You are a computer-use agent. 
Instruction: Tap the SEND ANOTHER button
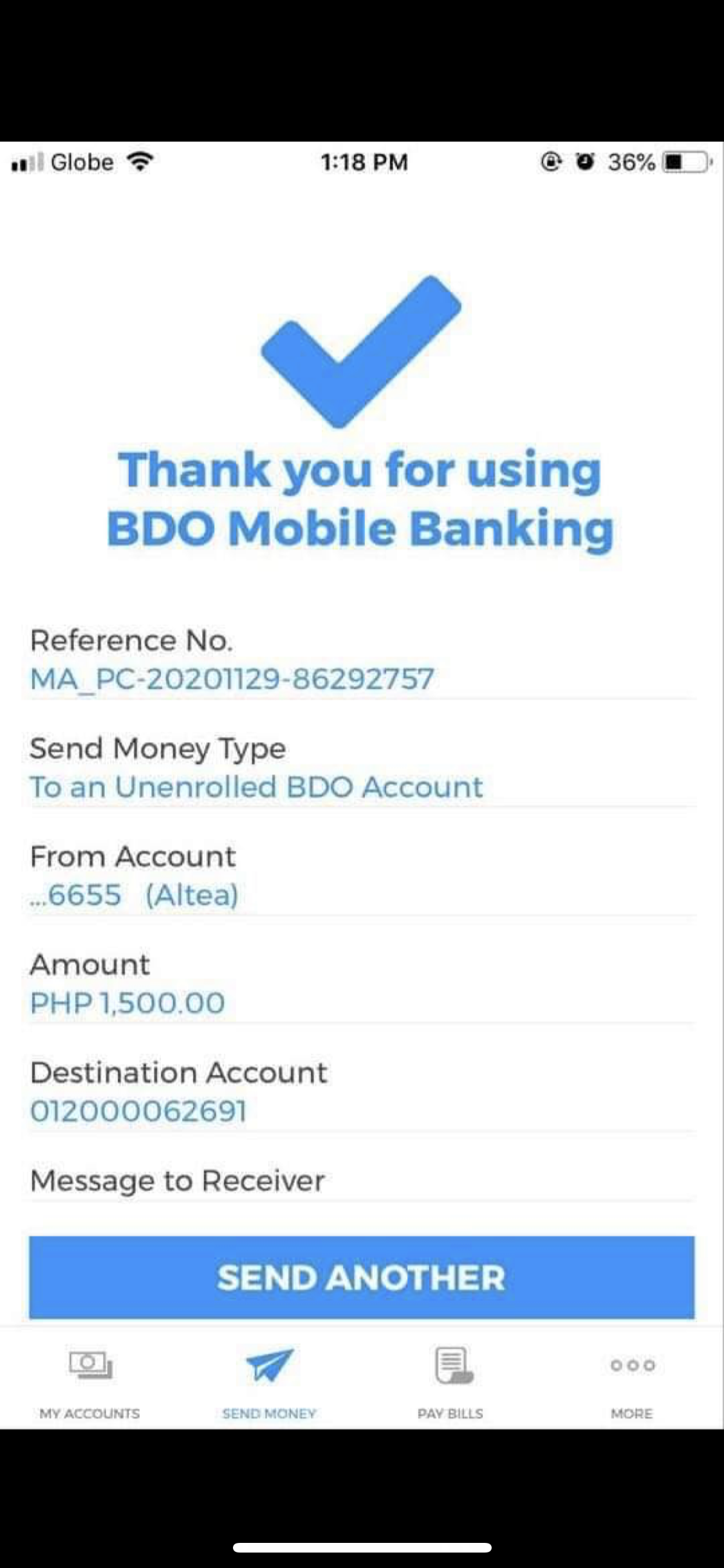[361, 1277]
